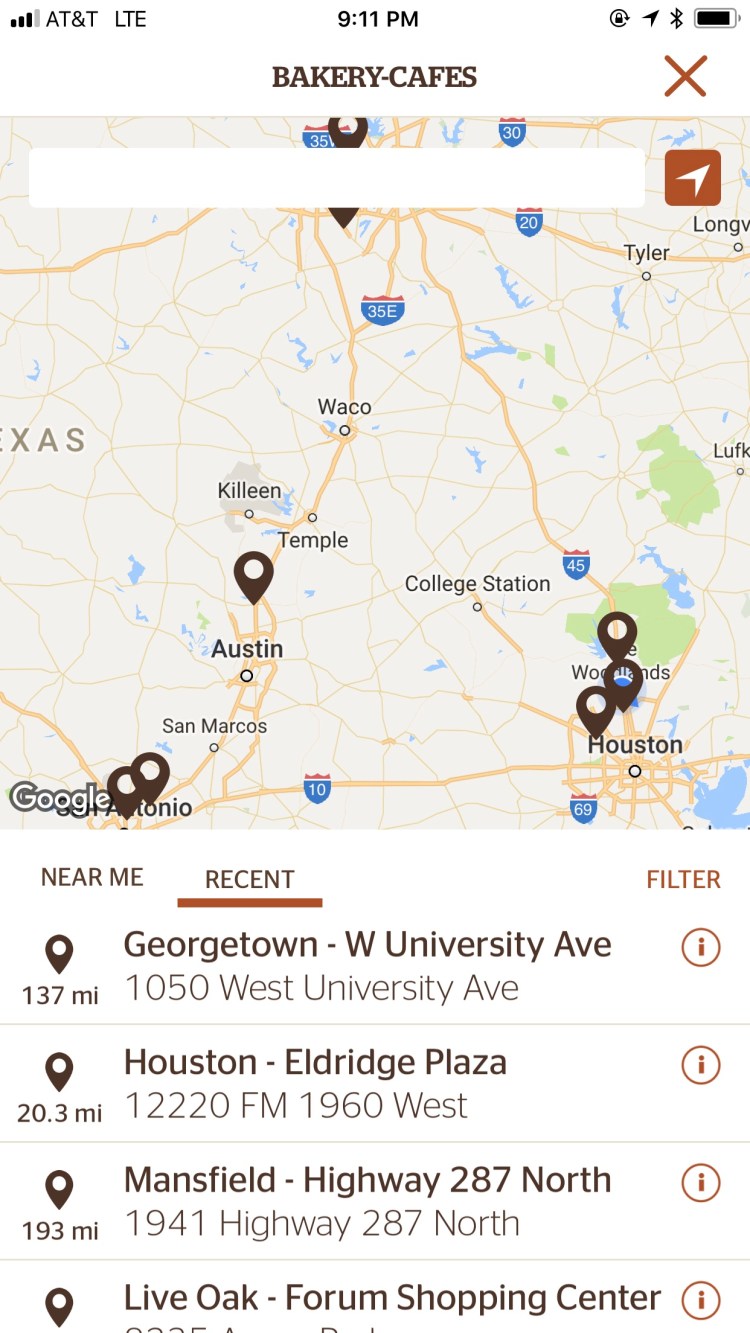The width and height of the screenshot is (750, 1333).
Task: Tap the map pin north of Austin
Action: pos(254,573)
